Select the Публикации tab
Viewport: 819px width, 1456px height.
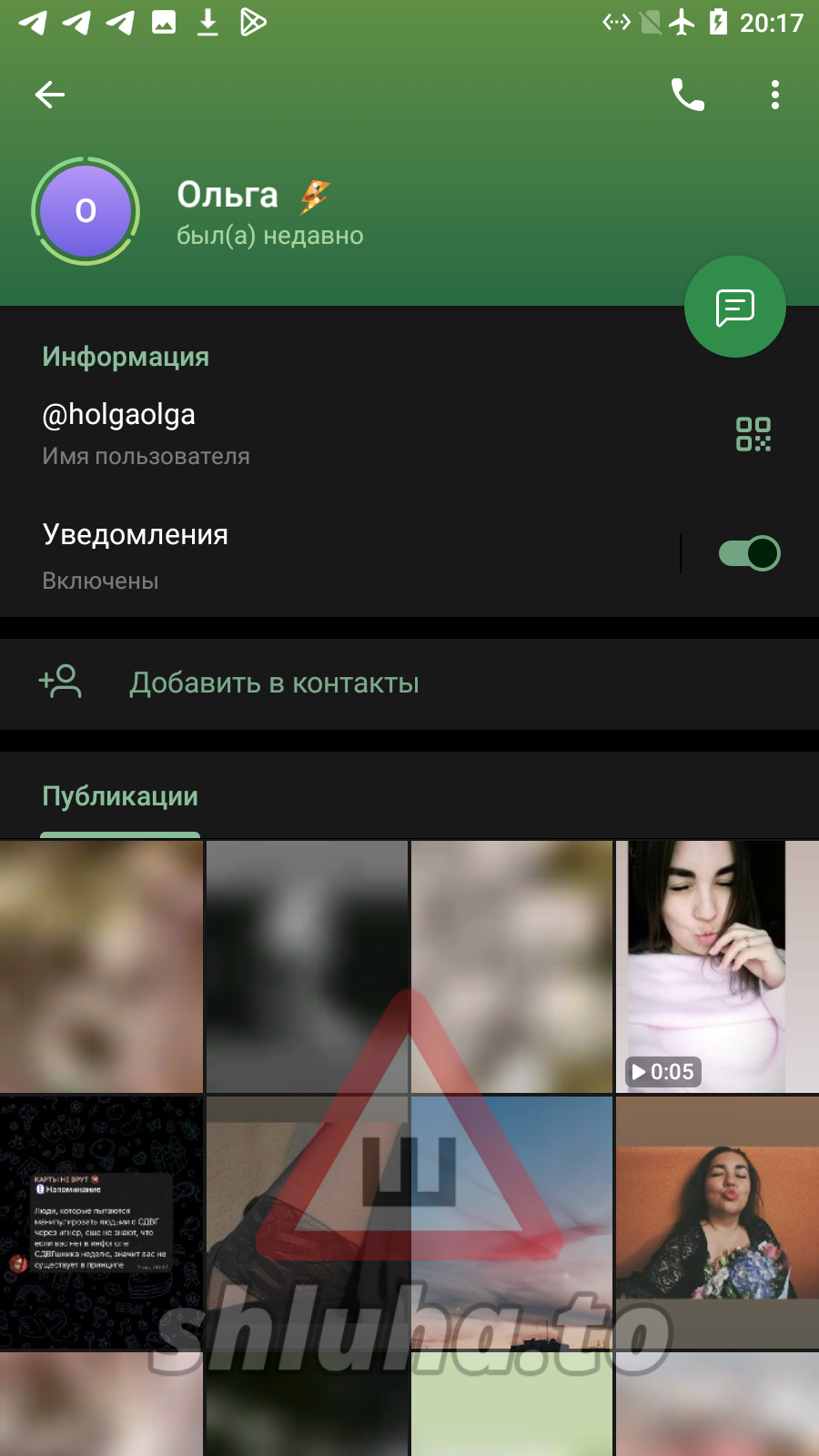click(120, 796)
